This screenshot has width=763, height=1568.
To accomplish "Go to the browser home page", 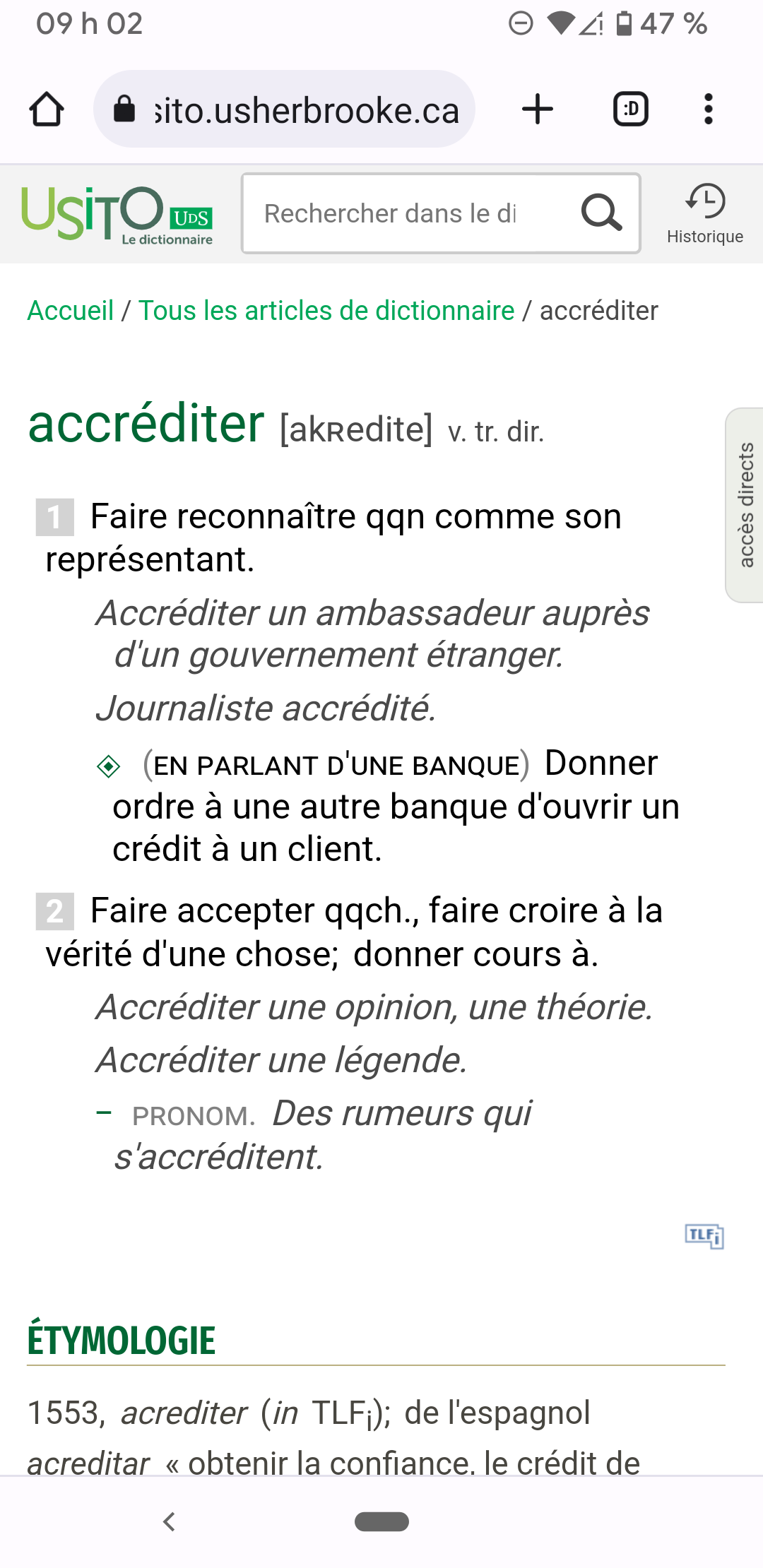I will (47, 109).
